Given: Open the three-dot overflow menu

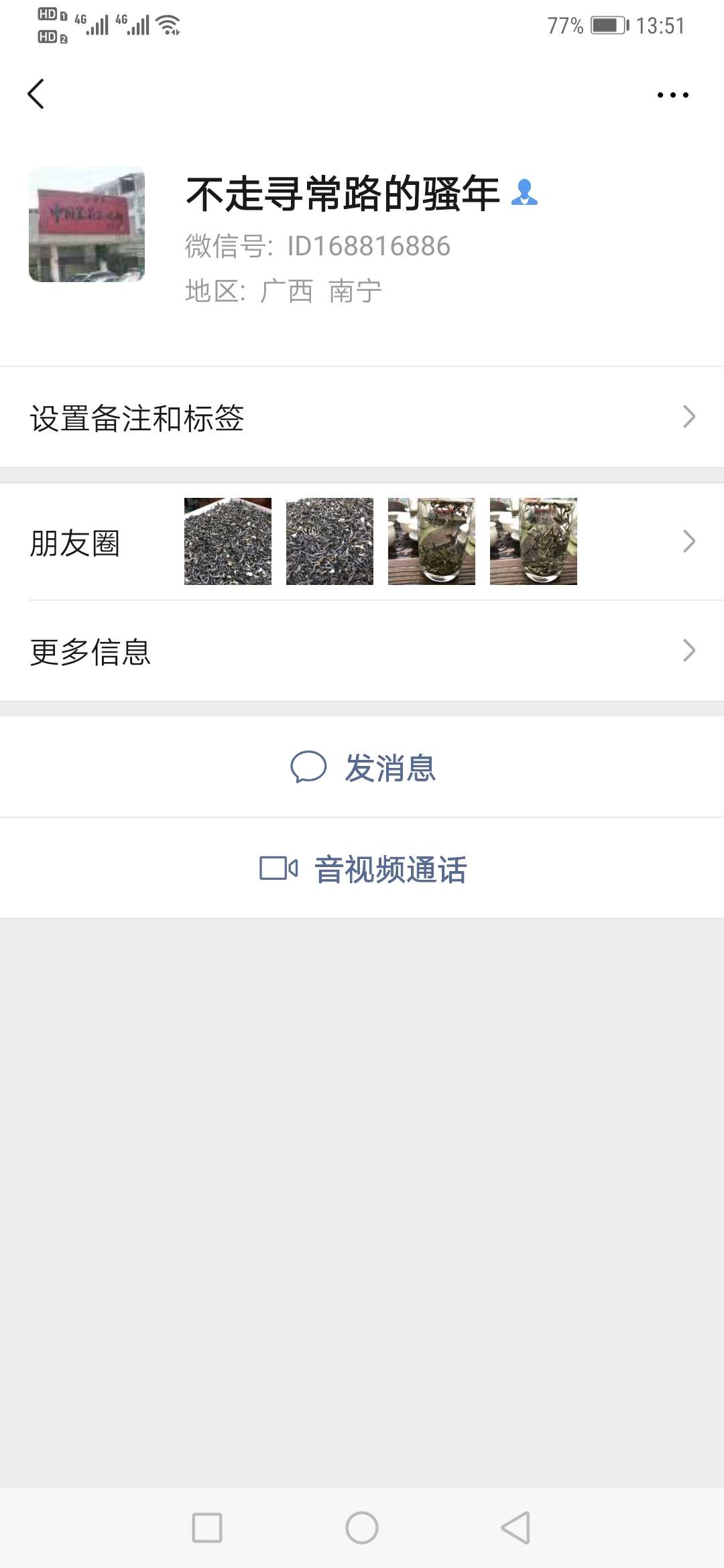Looking at the screenshot, I should (x=672, y=95).
